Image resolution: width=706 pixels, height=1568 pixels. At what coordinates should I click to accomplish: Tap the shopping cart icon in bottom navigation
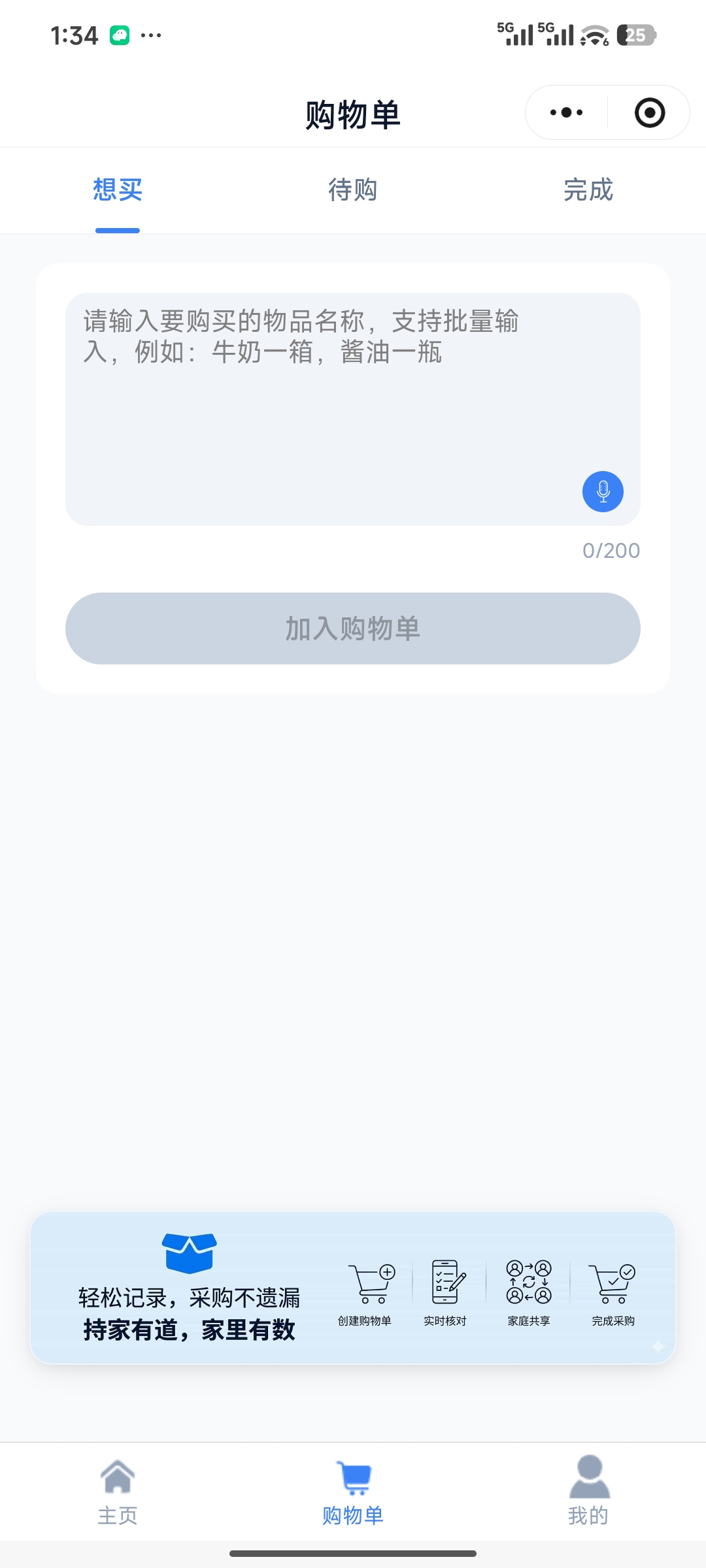pyautogui.click(x=353, y=1478)
